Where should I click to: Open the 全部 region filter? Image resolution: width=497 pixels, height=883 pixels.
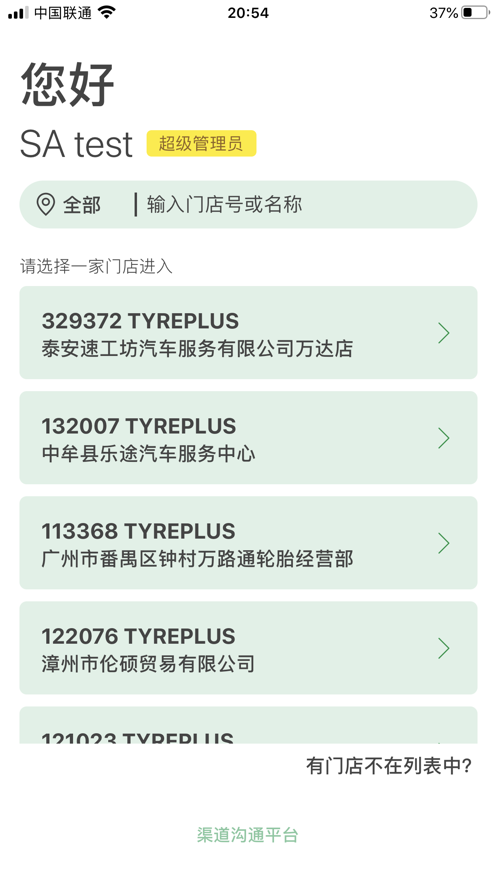coord(69,204)
